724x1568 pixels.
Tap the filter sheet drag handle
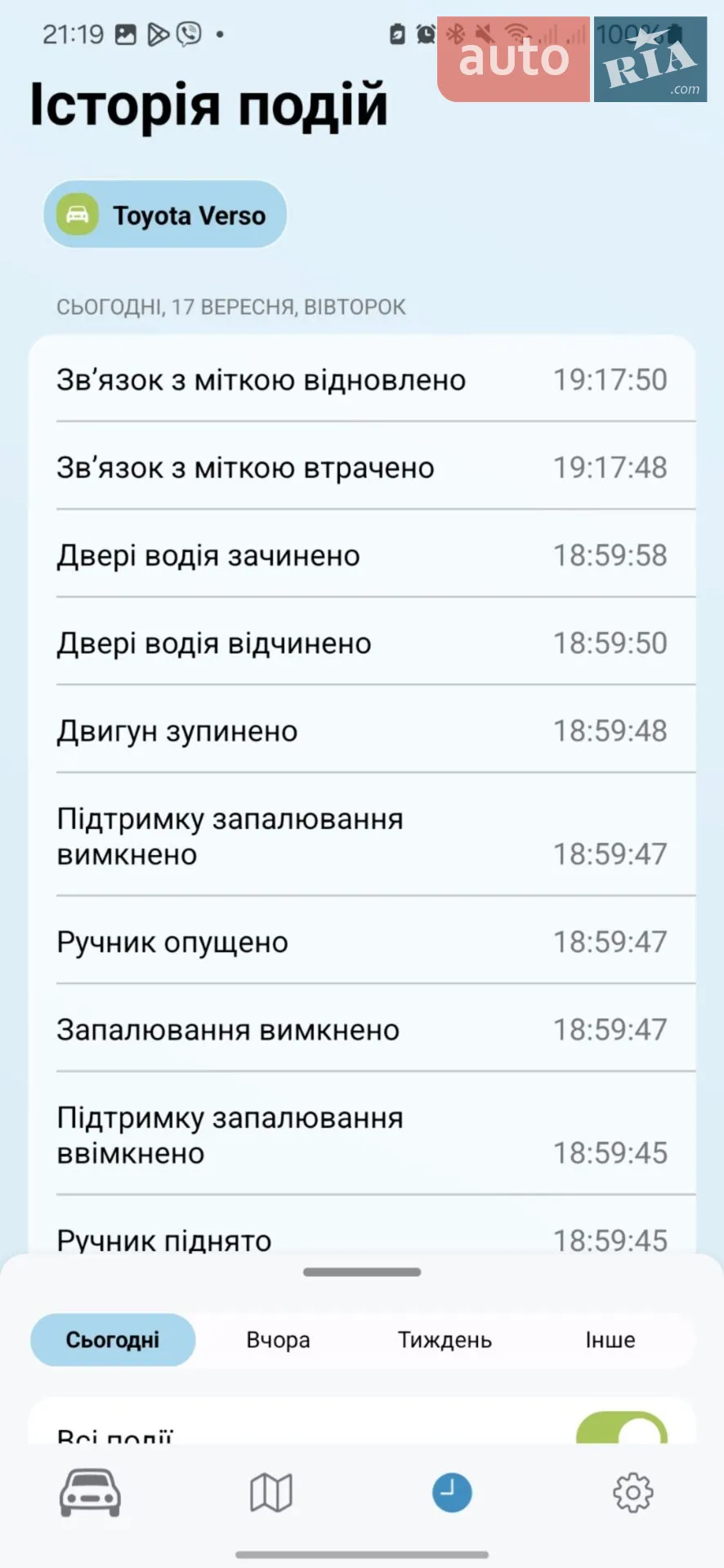[362, 1272]
